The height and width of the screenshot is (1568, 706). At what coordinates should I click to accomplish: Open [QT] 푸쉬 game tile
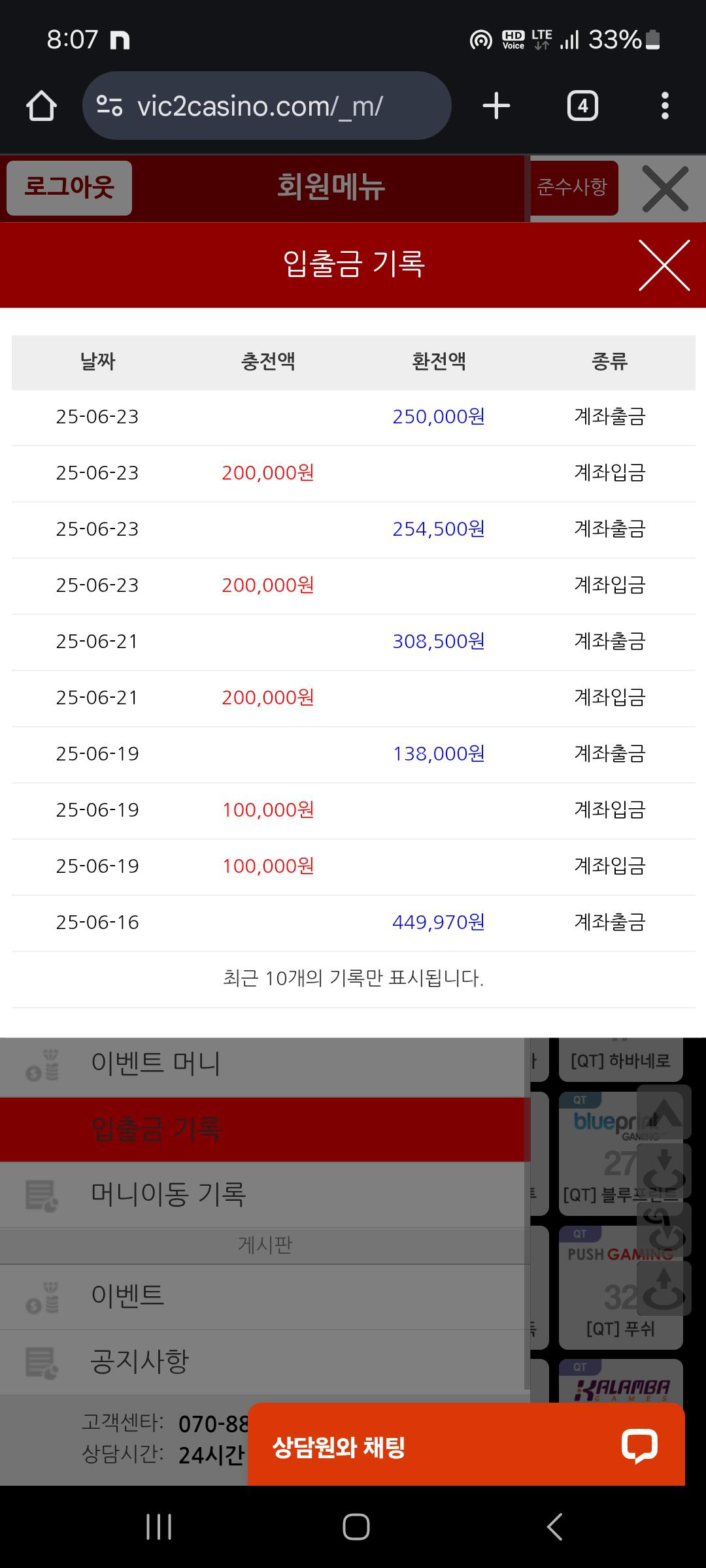click(620, 1287)
